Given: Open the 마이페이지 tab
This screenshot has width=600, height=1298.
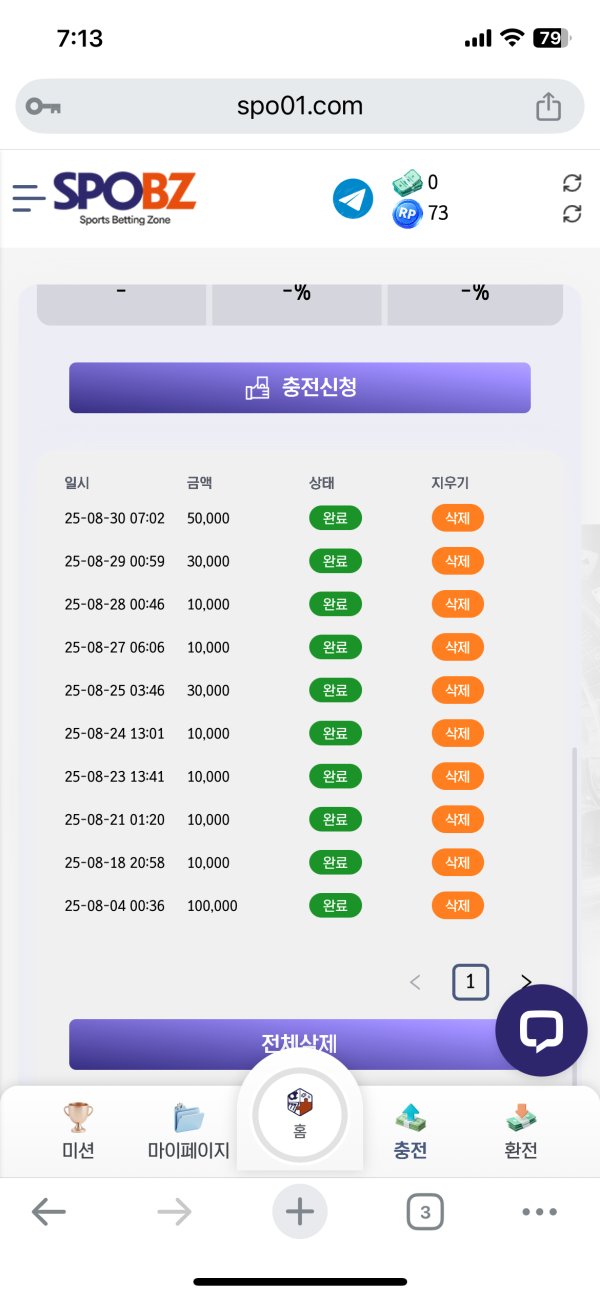Looking at the screenshot, I should pyautogui.click(x=188, y=1131).
